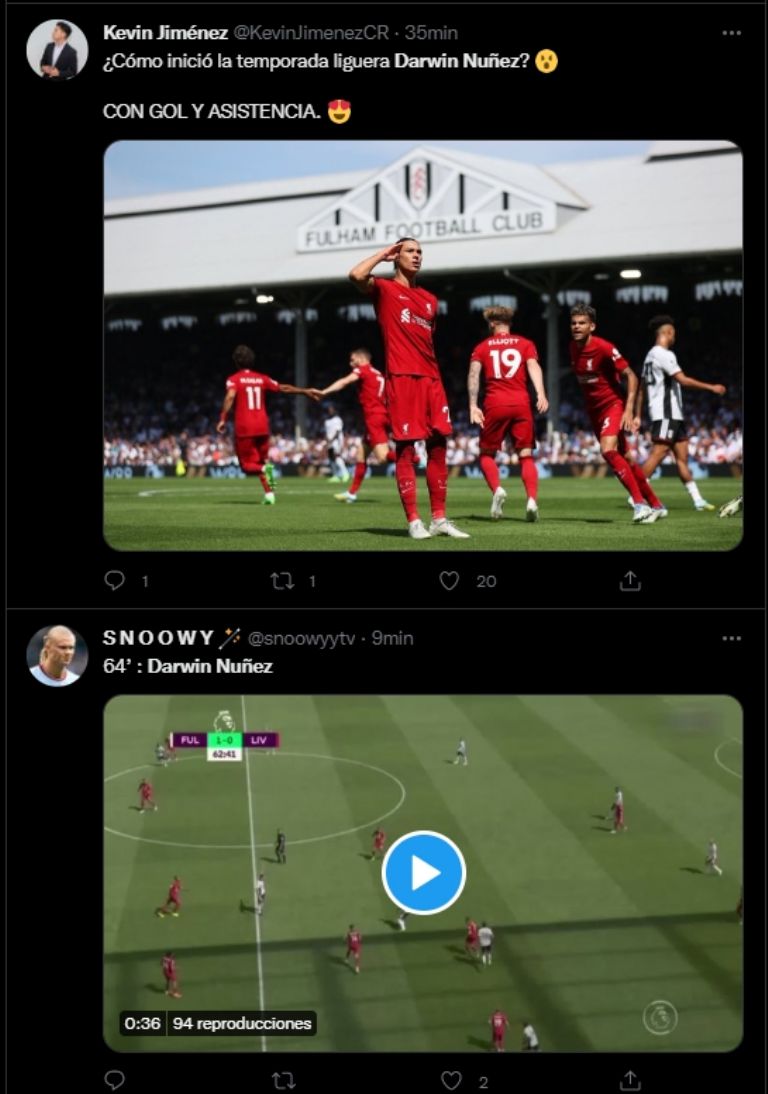Open the @snoowyytv handle link
768x1094 pixels.
click(x=302, y=638)
